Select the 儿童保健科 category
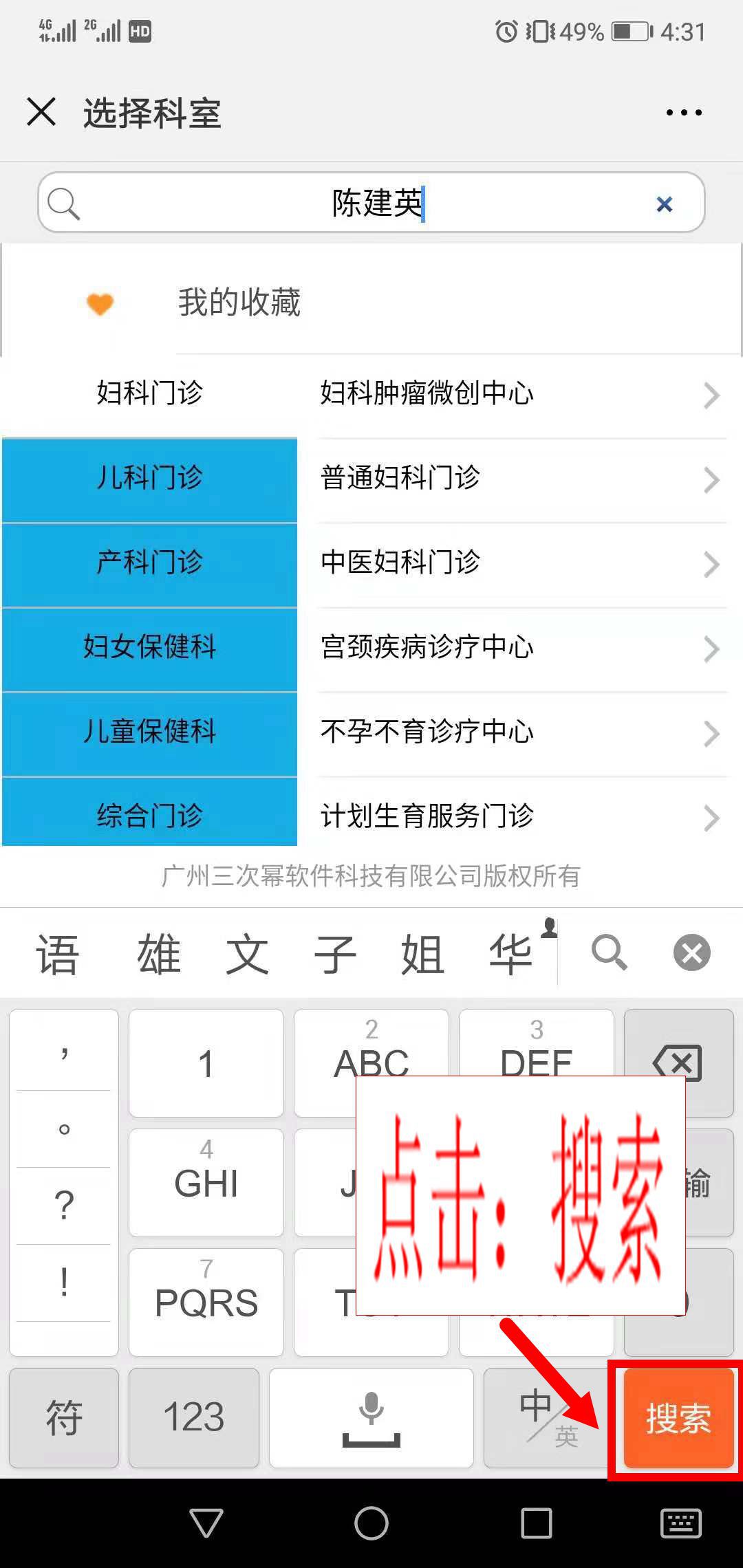The height and width of the screenshot is (1568, 743). 149,732
